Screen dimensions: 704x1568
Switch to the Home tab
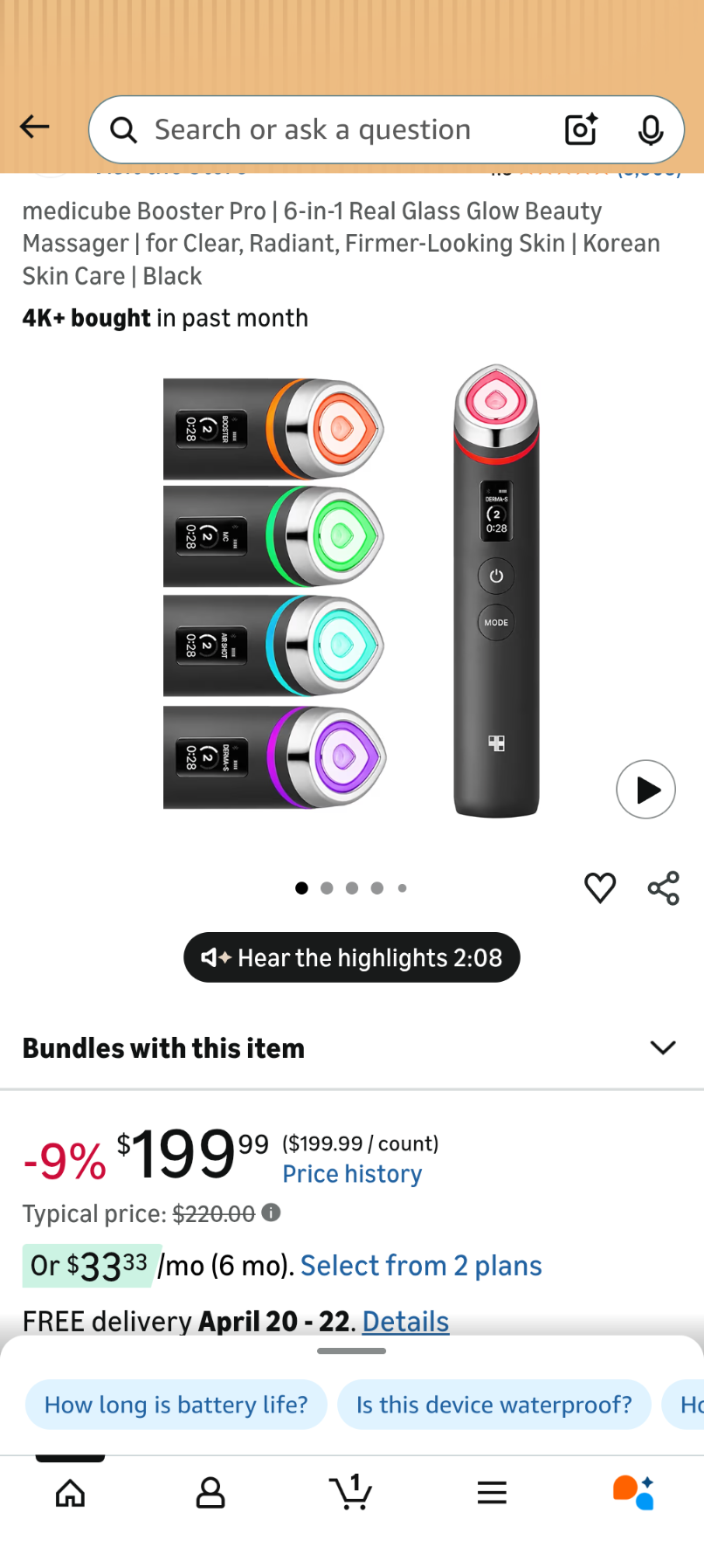[x=71, y=1493]
